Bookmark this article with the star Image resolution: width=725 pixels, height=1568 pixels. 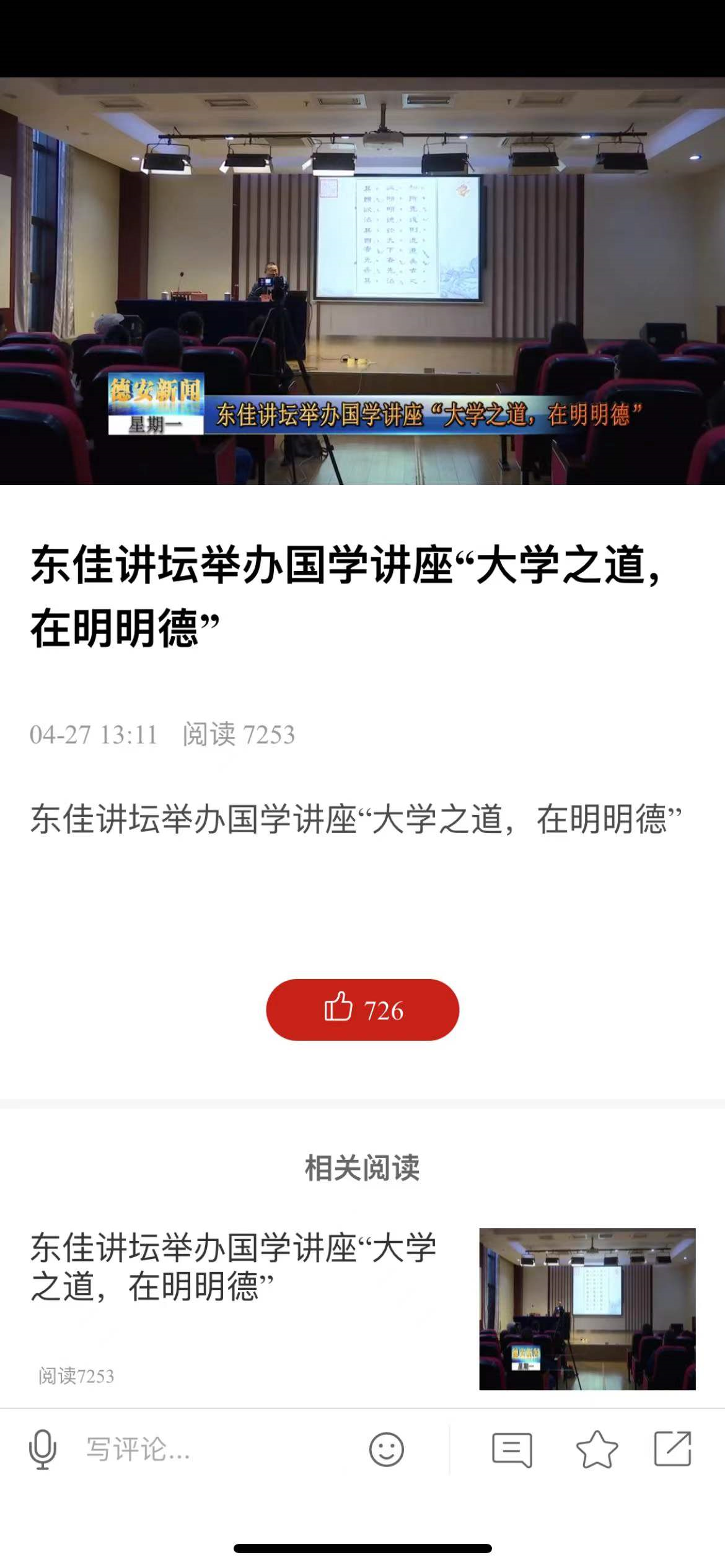[597, 1450]
